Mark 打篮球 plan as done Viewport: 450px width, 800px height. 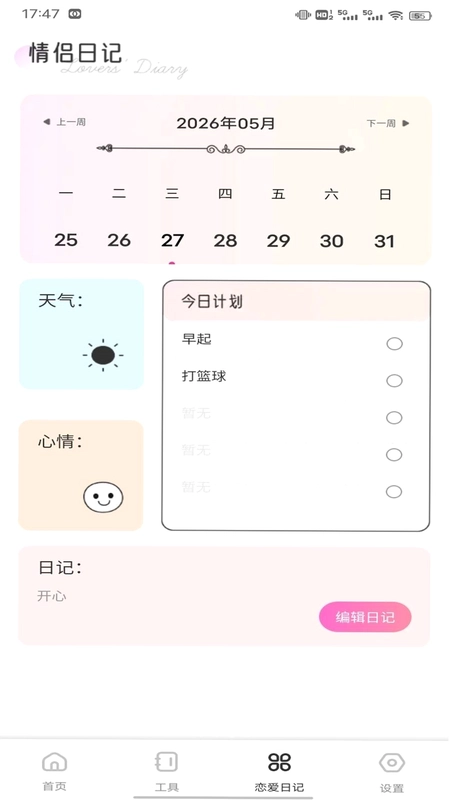(394, 381)
